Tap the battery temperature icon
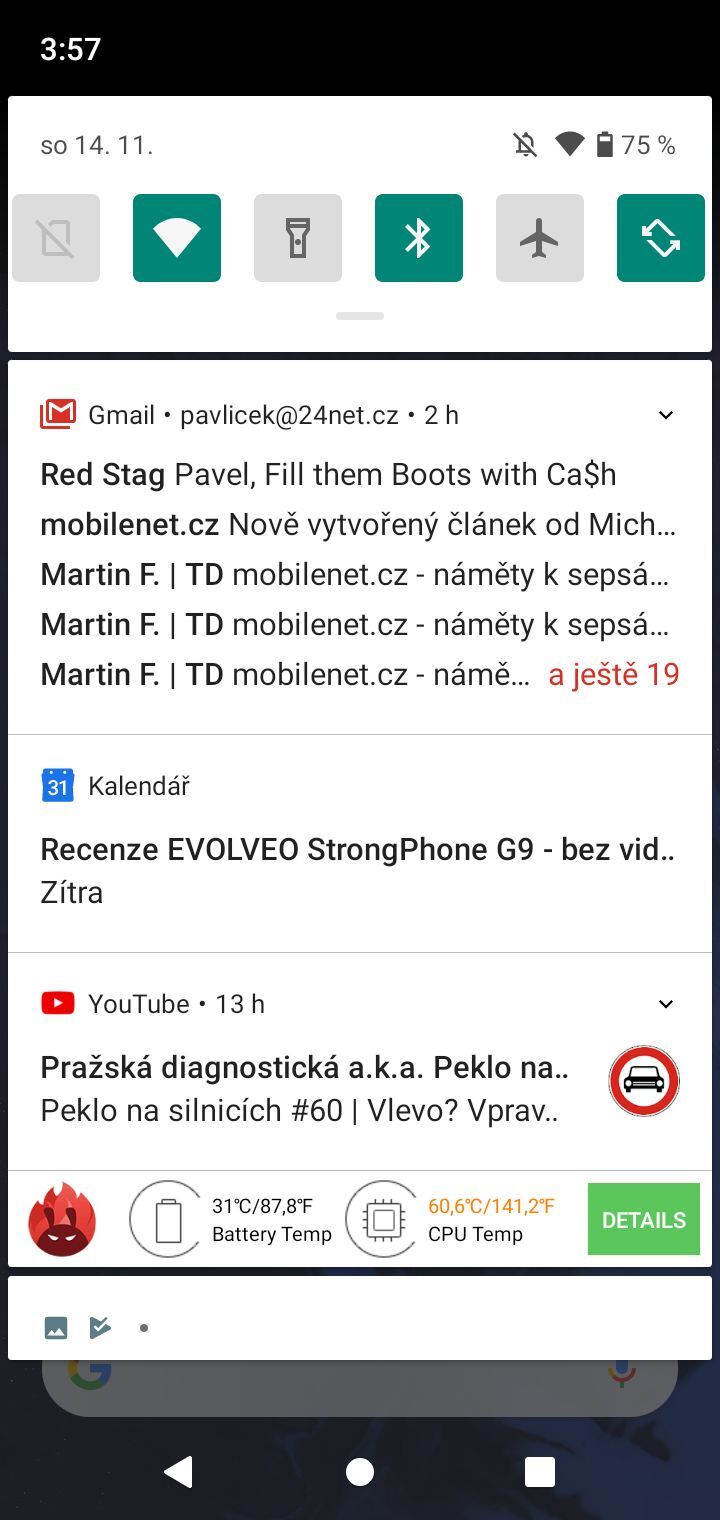Screen dimensions: 720x1520 (x=167, y=1218)
